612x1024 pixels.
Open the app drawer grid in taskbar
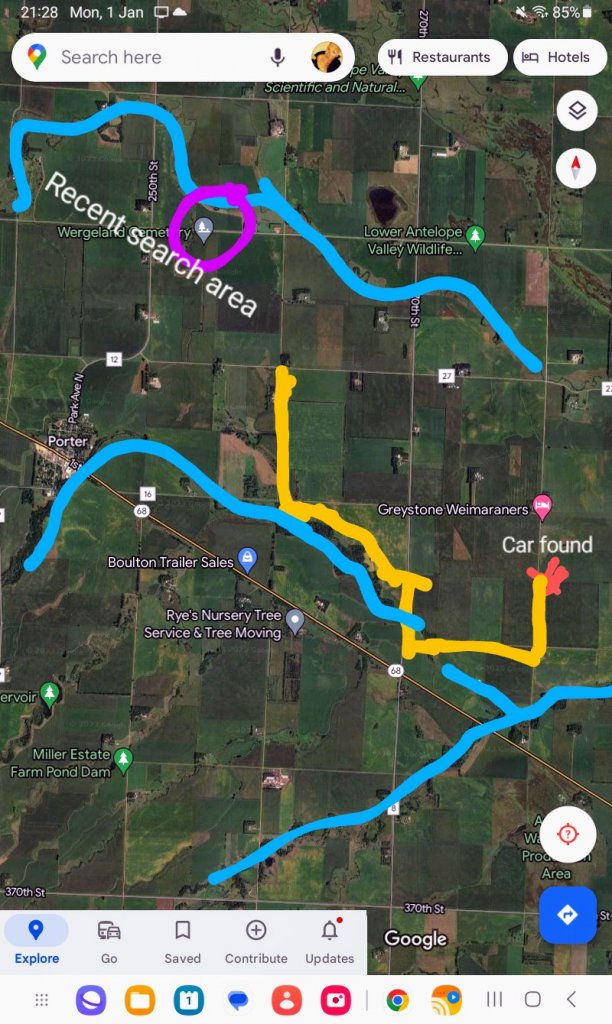point(41,999)
